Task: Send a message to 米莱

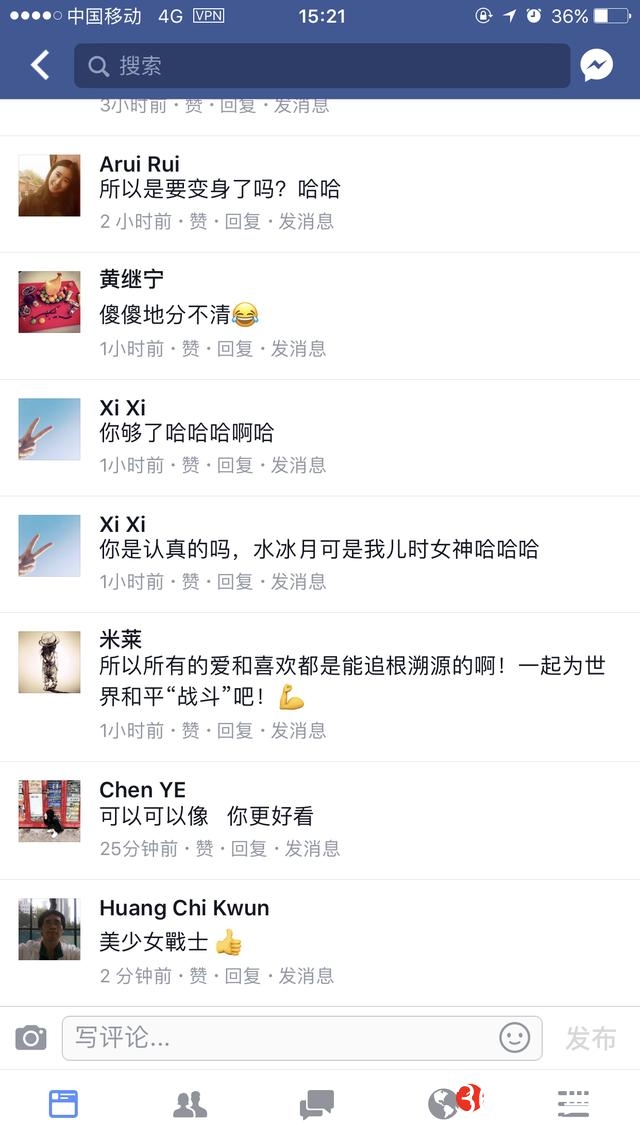Action: tap(298, 730)
